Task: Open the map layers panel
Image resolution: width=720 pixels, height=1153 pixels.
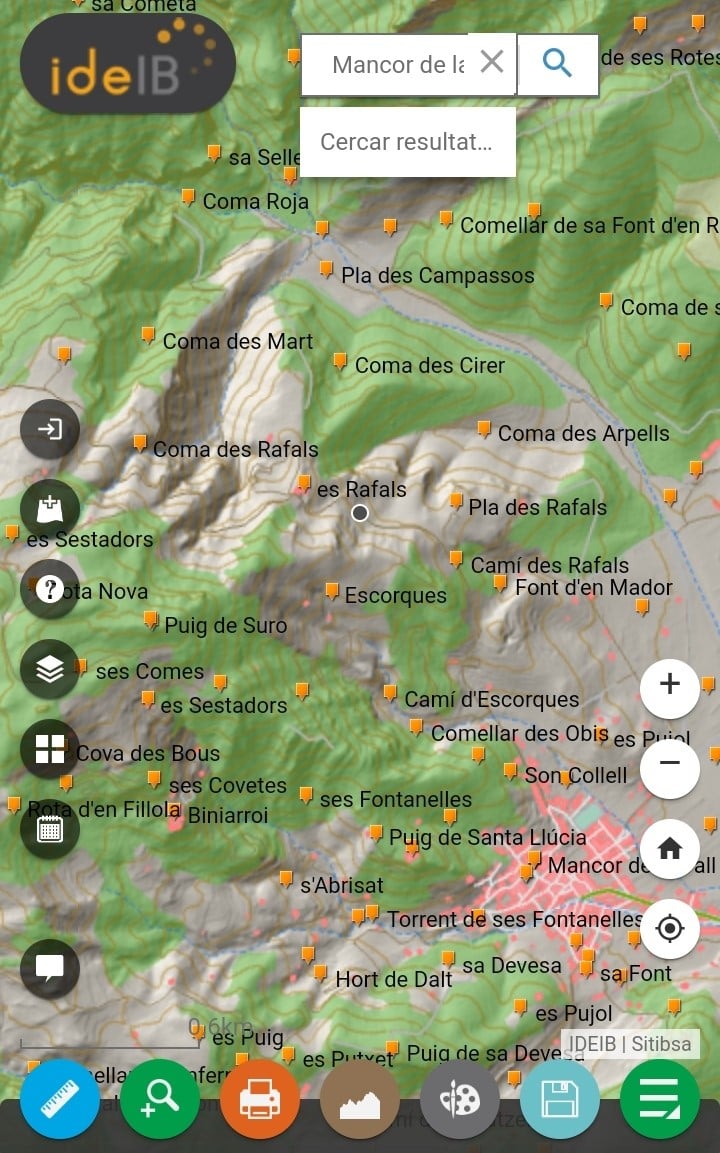Action: (x=50, y=669)
